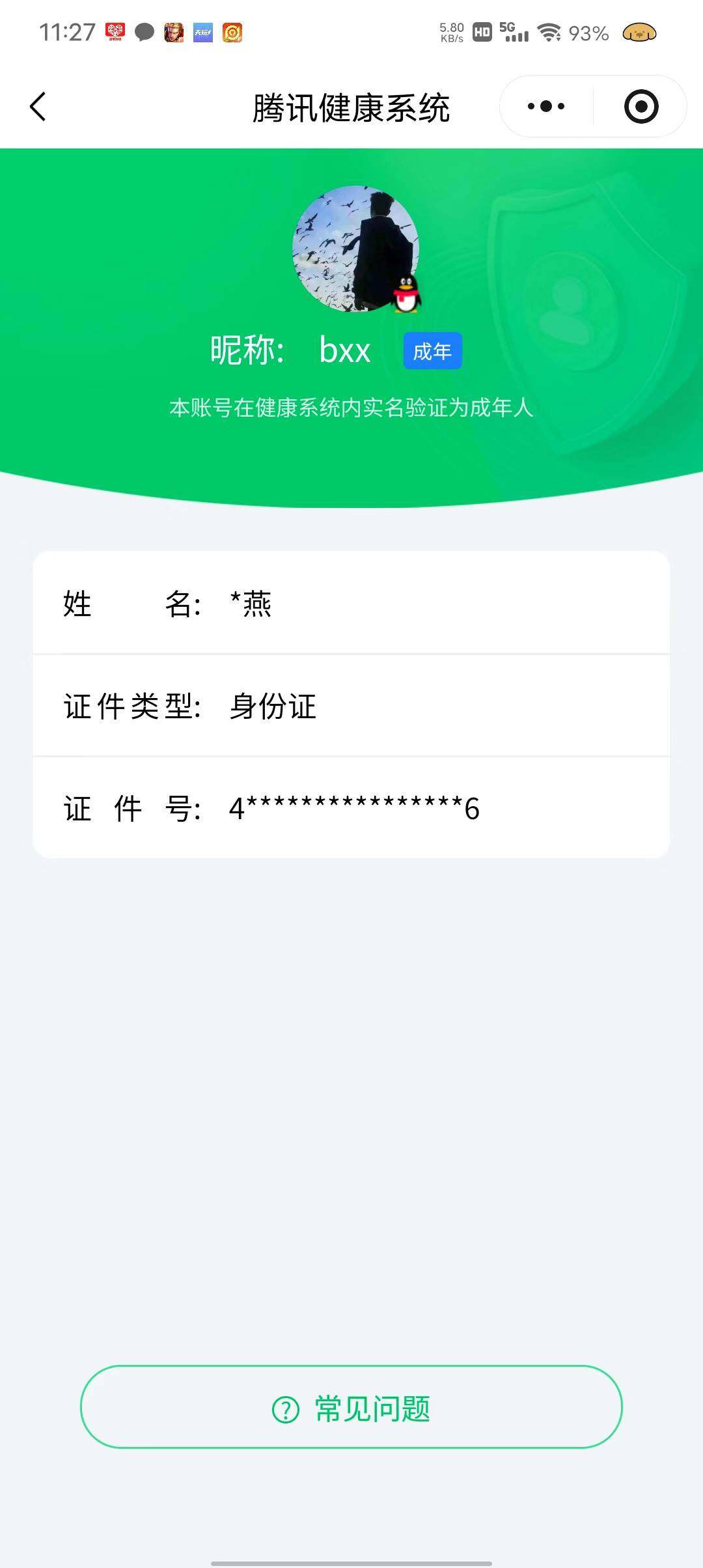Tap the masked 证件号 ID number
The image size is (703, 1568).
(x=351, y=809)
